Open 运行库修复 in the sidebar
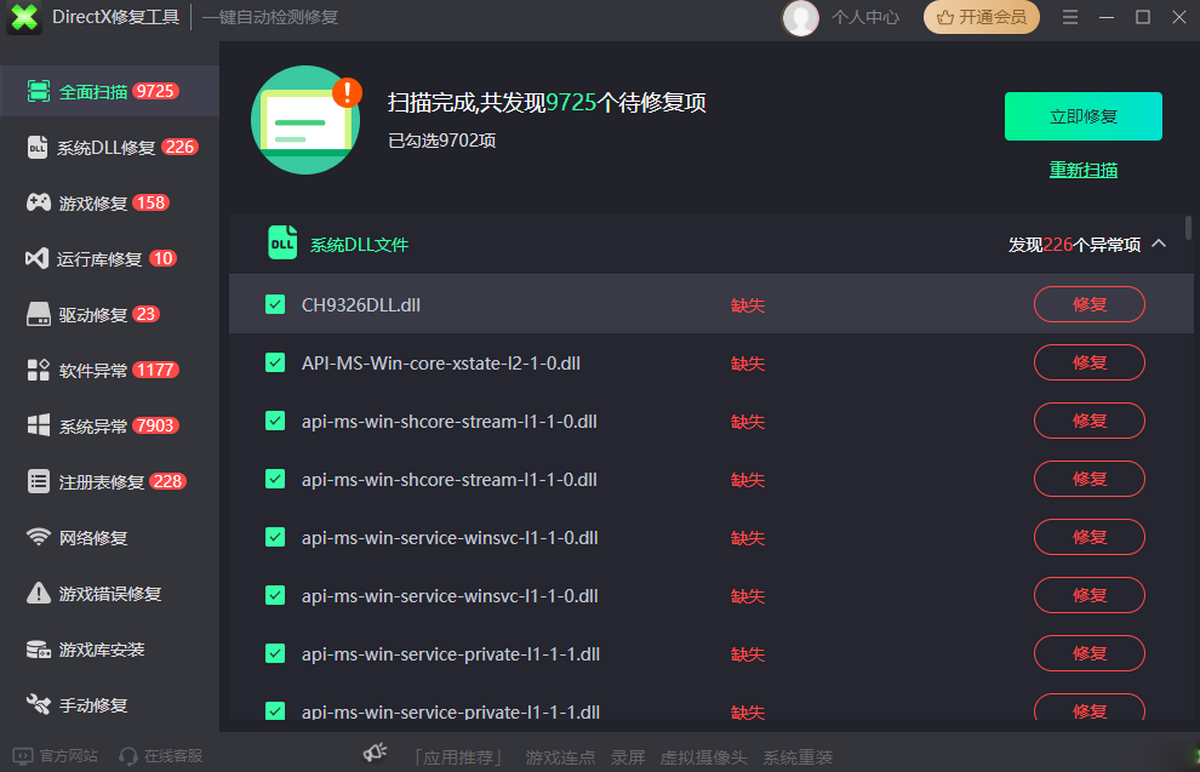The height and width of the screenshot is (772, 1200). [100, 259]
